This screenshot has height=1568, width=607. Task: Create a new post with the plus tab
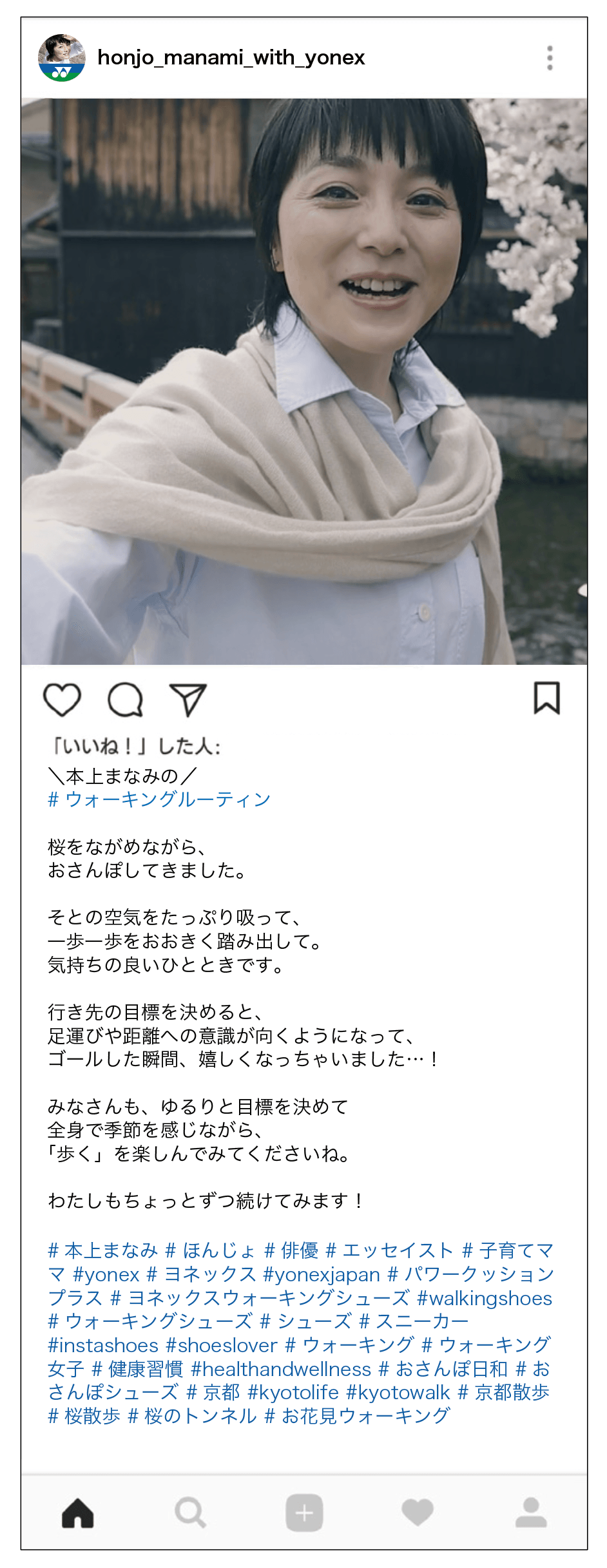click(304, 1513)
